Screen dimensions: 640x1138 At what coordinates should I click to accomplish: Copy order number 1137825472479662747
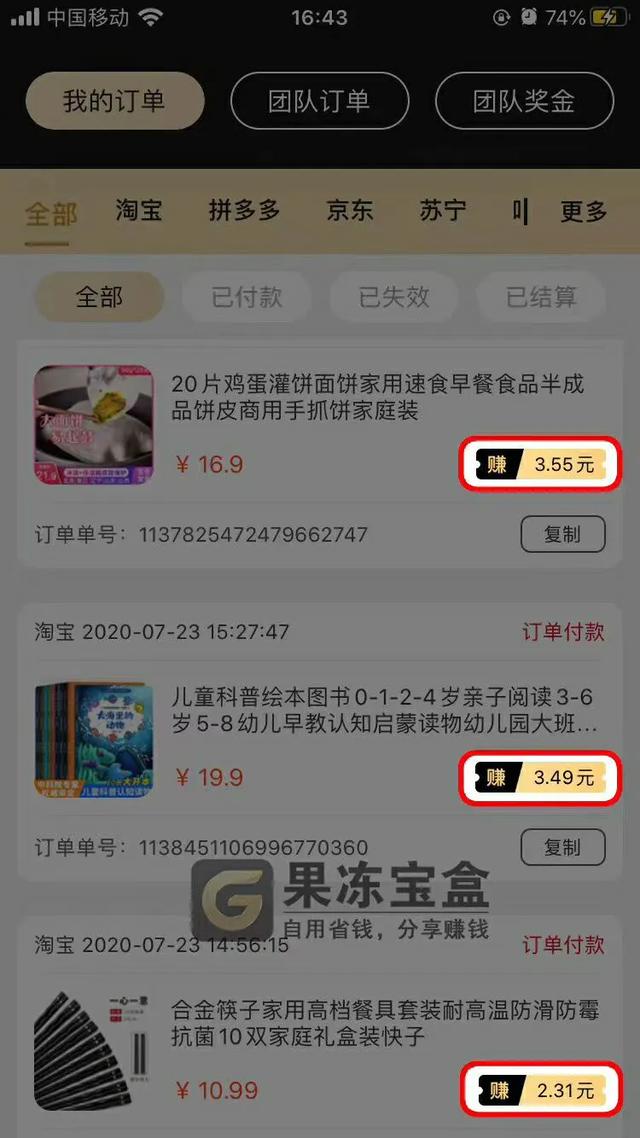[563, 534]
